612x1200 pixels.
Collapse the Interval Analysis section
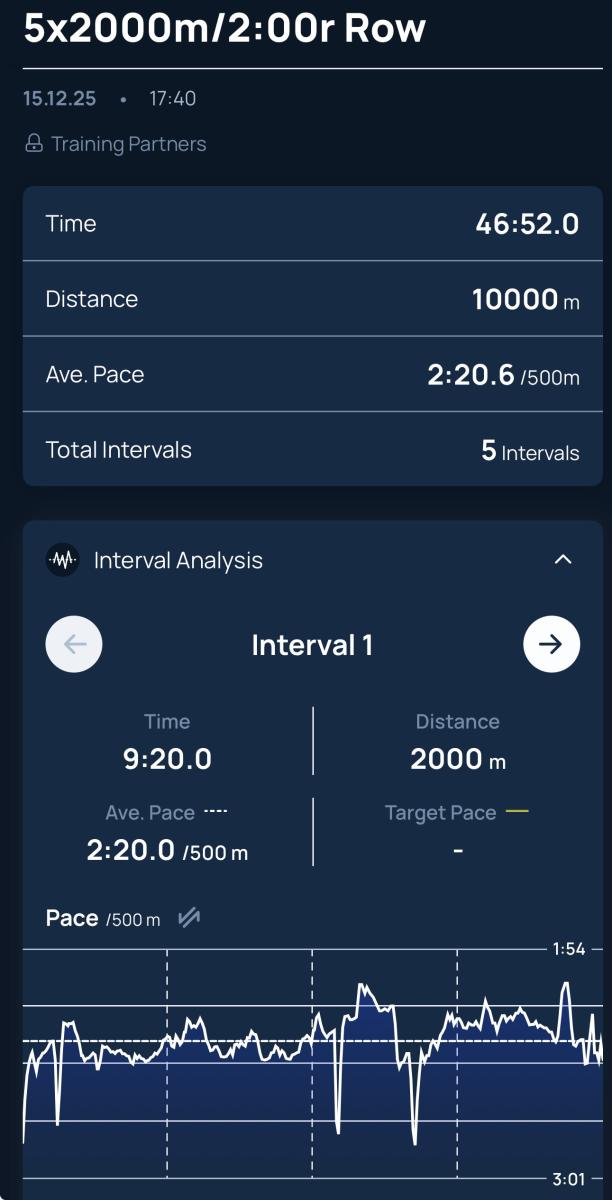pyautogui.click(x=563, y=559)
